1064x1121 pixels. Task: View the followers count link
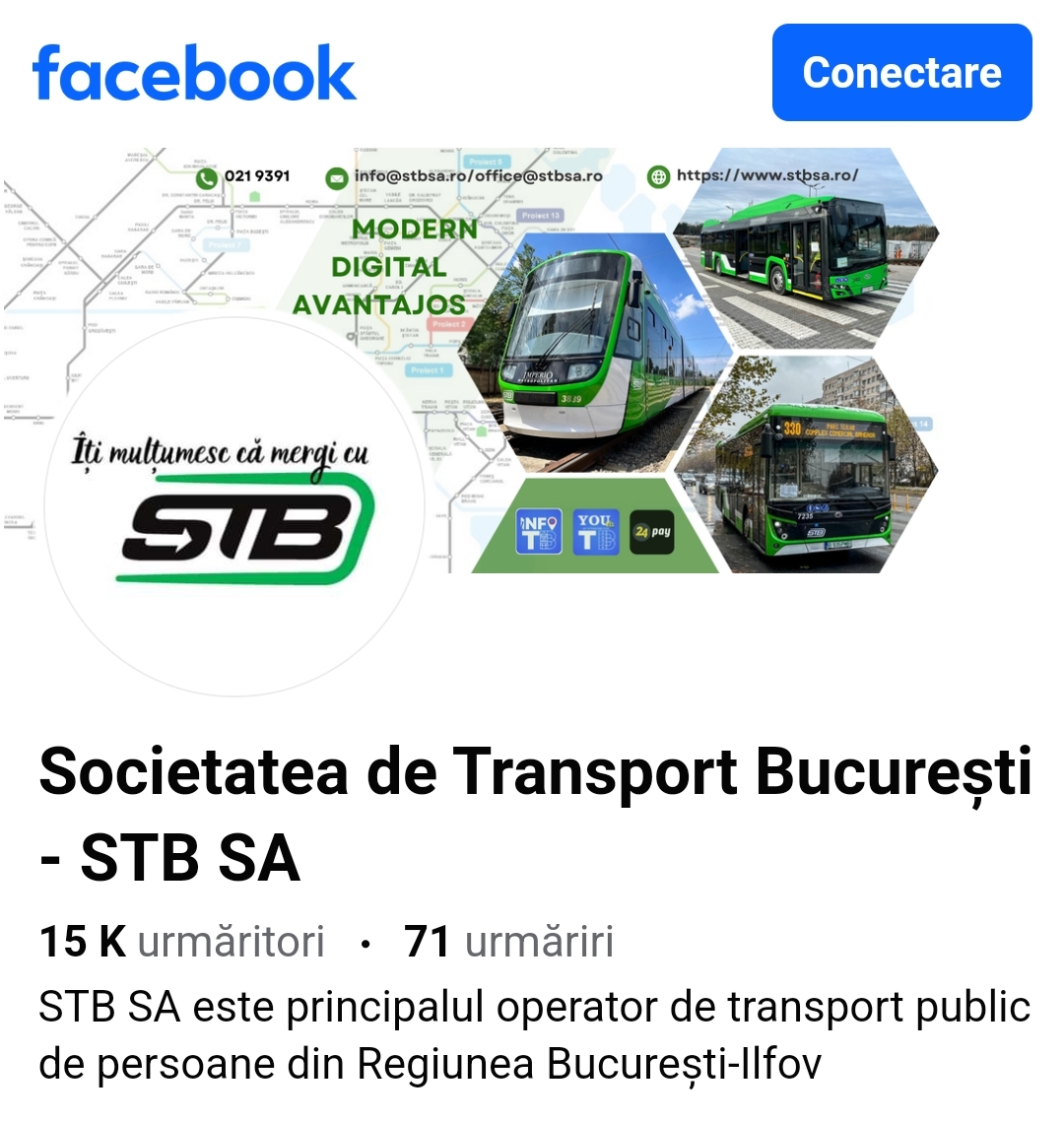181,942
